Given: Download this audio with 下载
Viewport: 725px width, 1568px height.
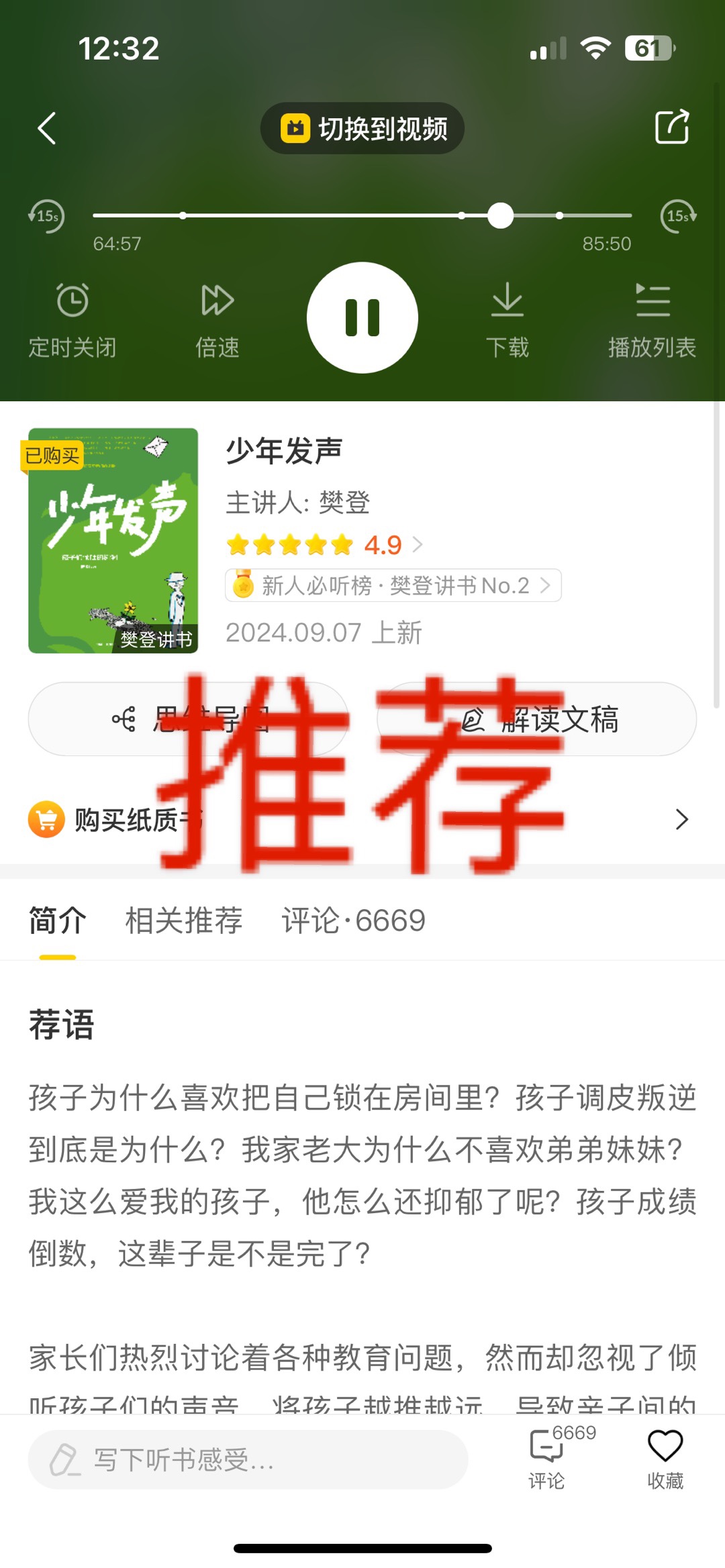Looking at the screenshot, I should [507, 320].
